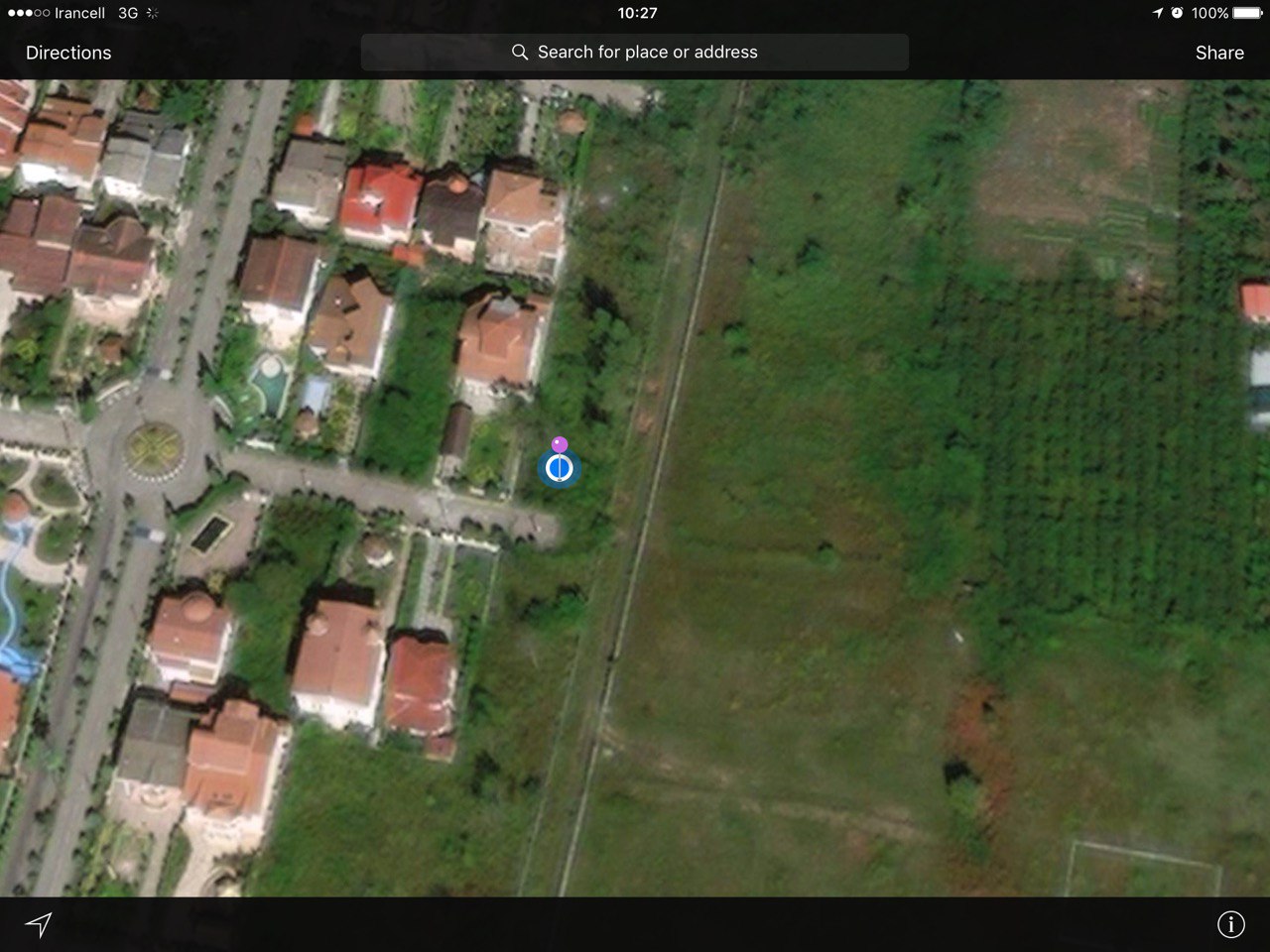Screen dimensions: 1270x952
Task: Share this location
Action: tap(1218, 53)
